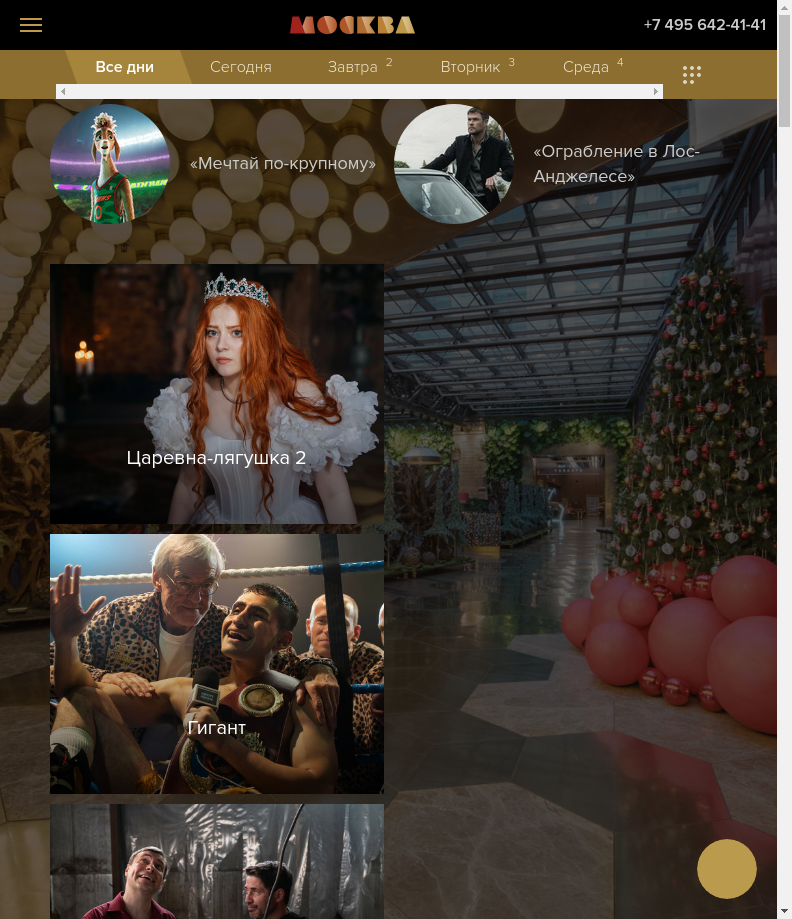Screen dimensions: 792x919
Task: Select the Все дни tab
Action: tap(125, 67)
